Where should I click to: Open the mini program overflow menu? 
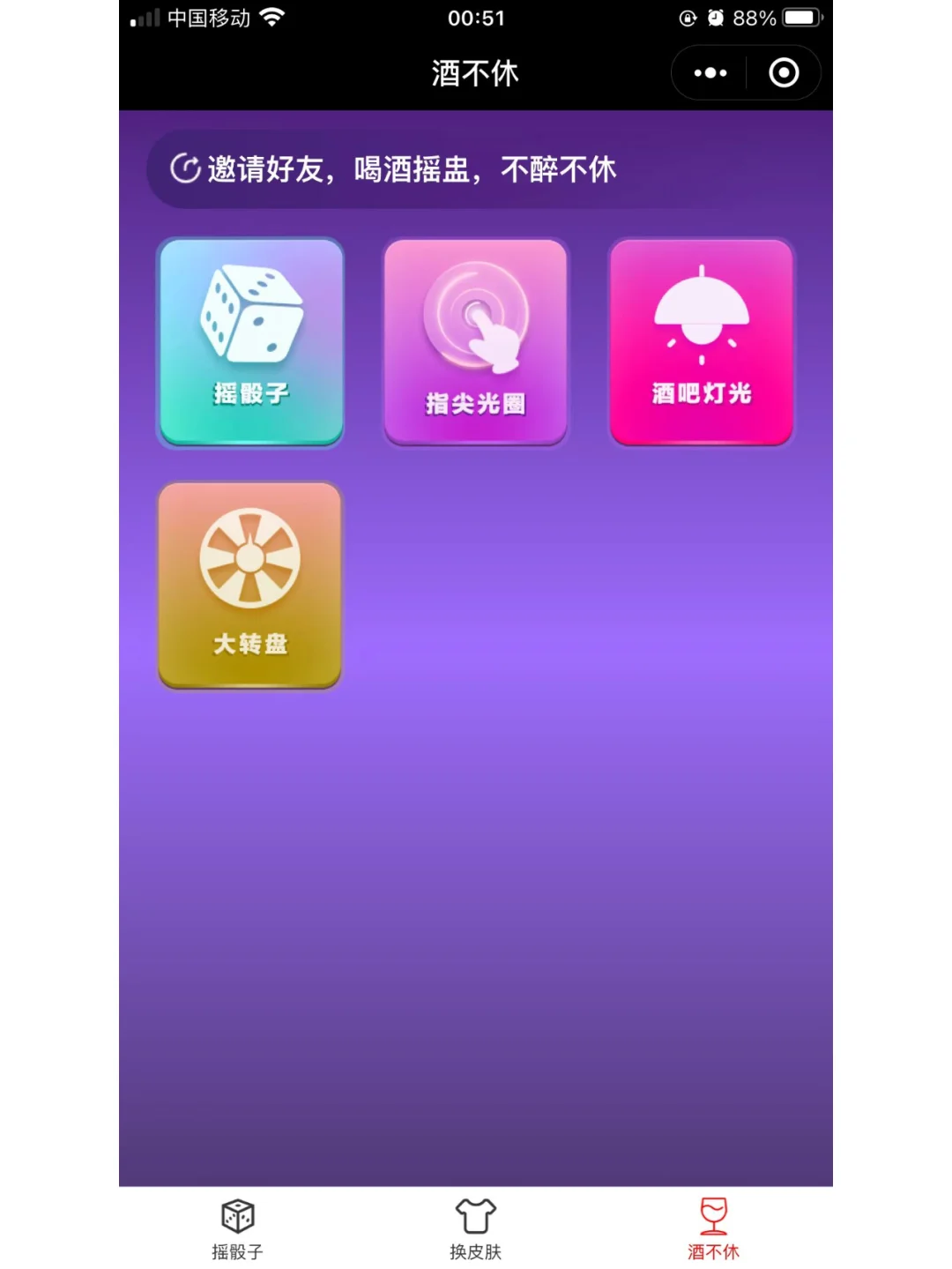tap(710, 73)
